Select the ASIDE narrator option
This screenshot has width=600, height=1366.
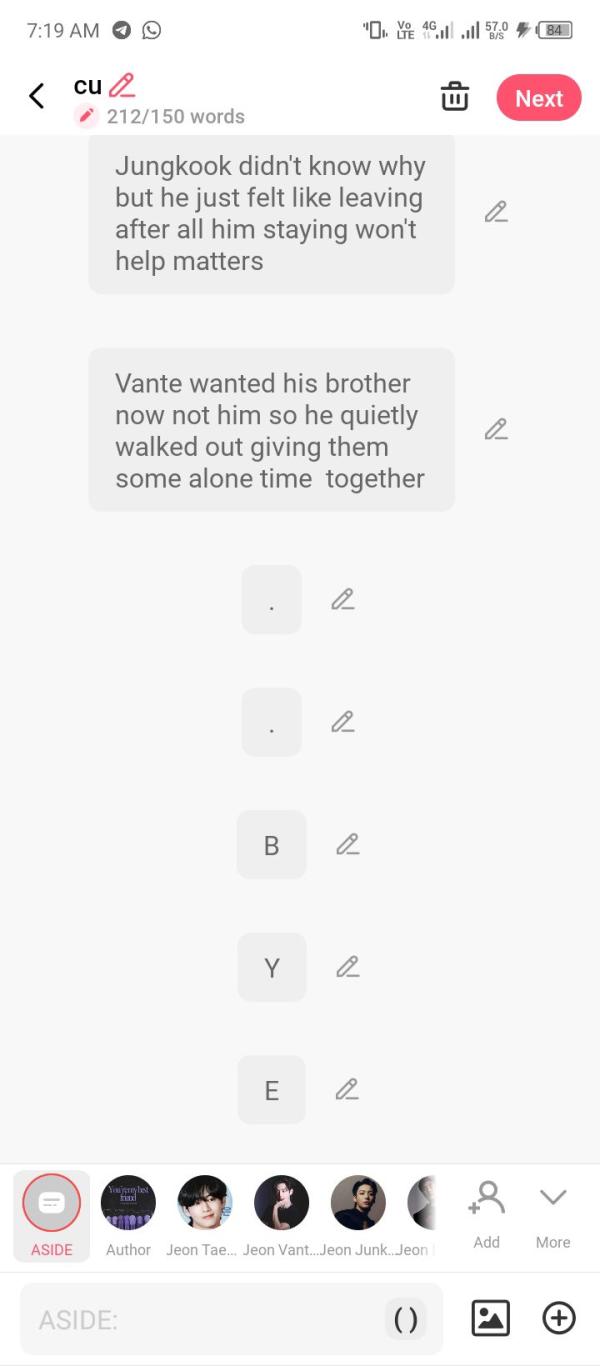click(x=51, y=1214)
